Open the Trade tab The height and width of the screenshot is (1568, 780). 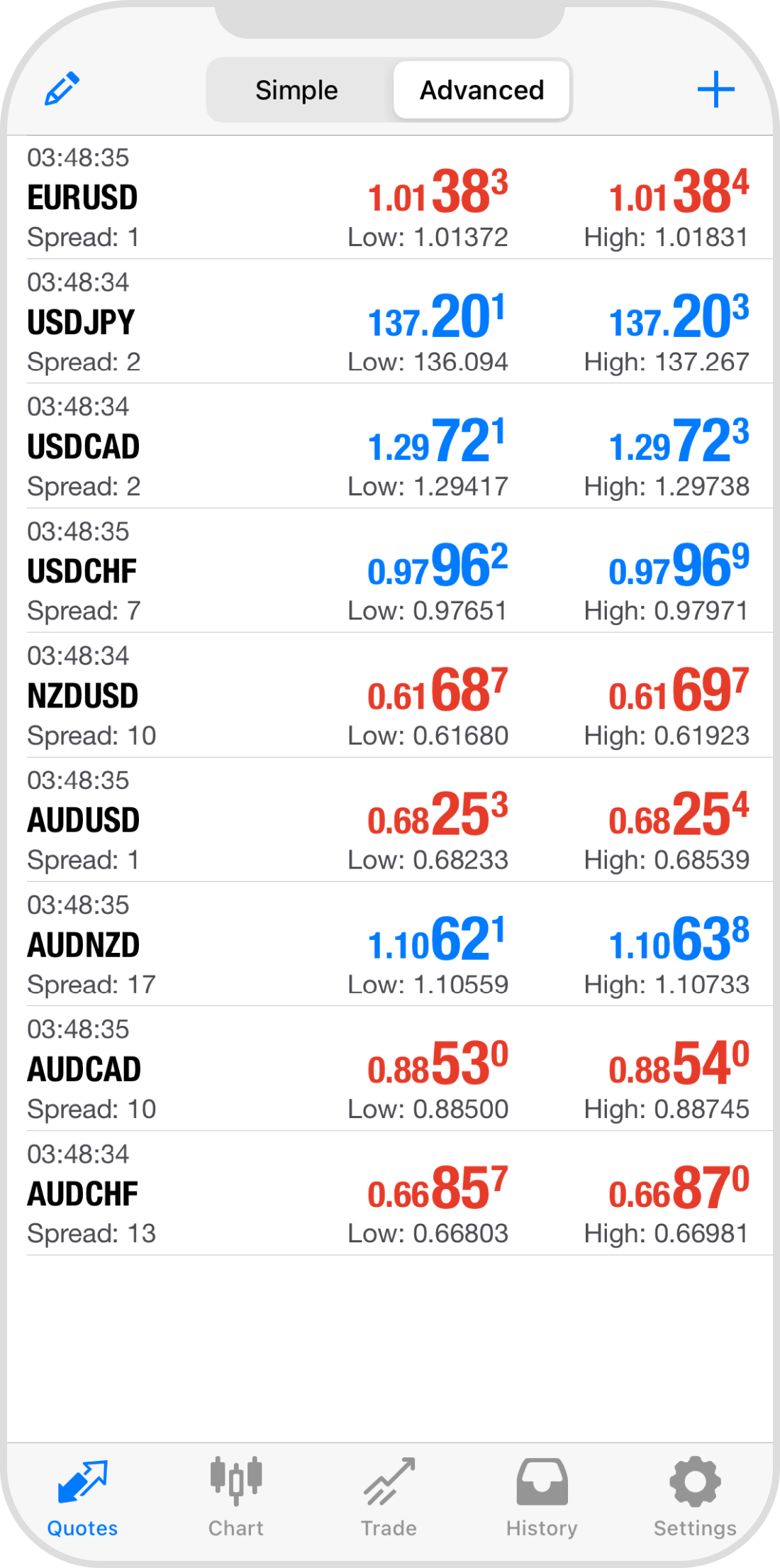tap(389, 1497)
